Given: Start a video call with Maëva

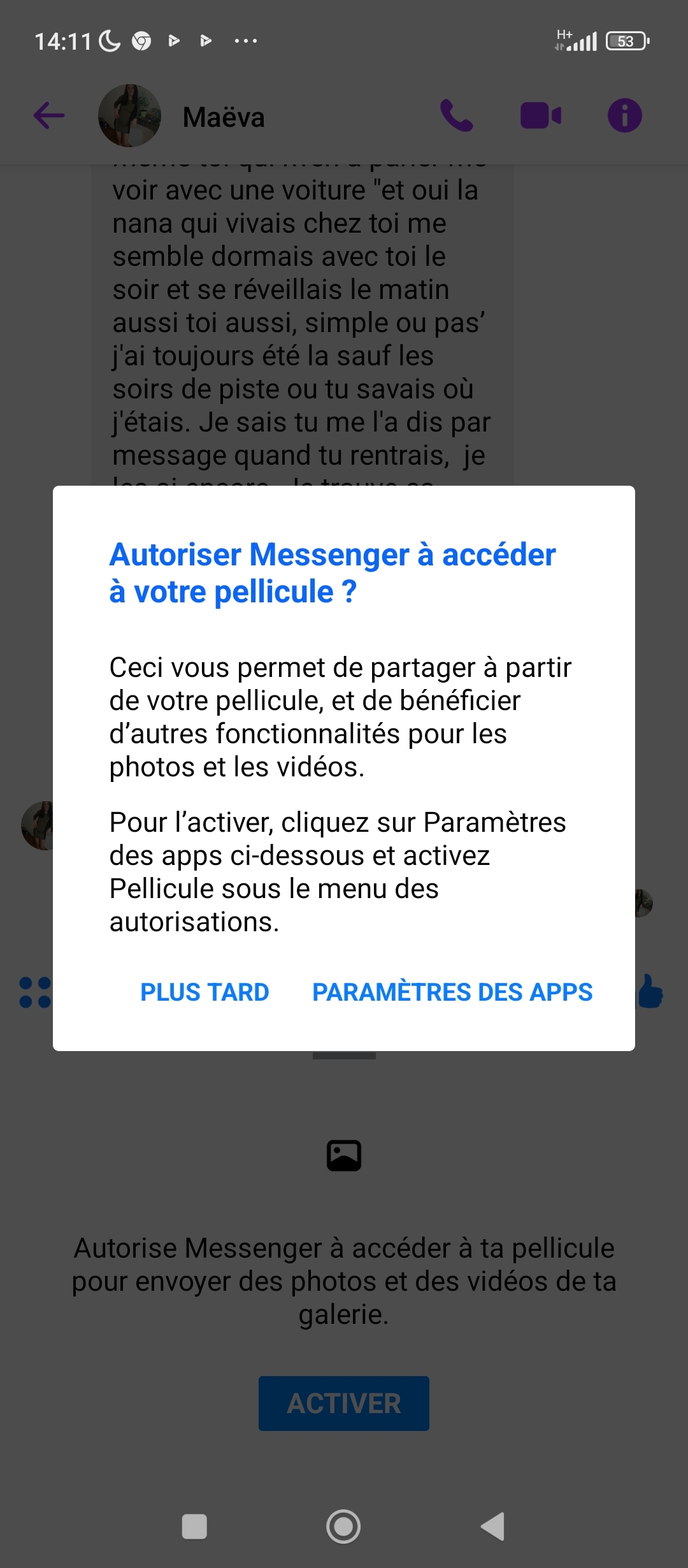Looking at the screenshot, I should point(541,116).
